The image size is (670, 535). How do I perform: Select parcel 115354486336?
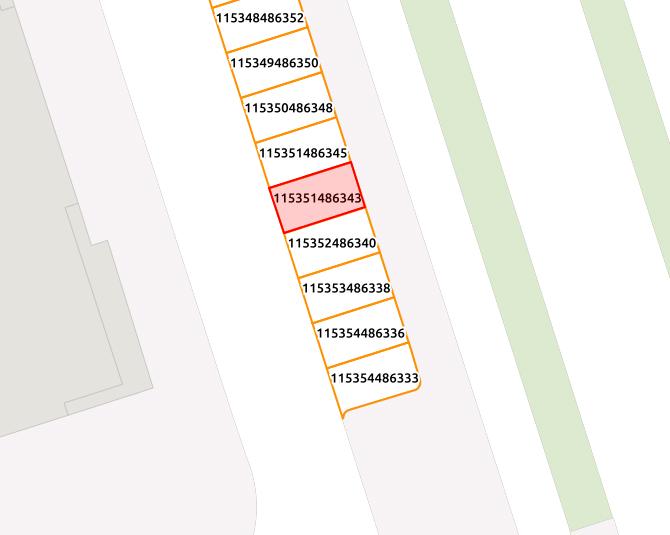click(360, 333)
